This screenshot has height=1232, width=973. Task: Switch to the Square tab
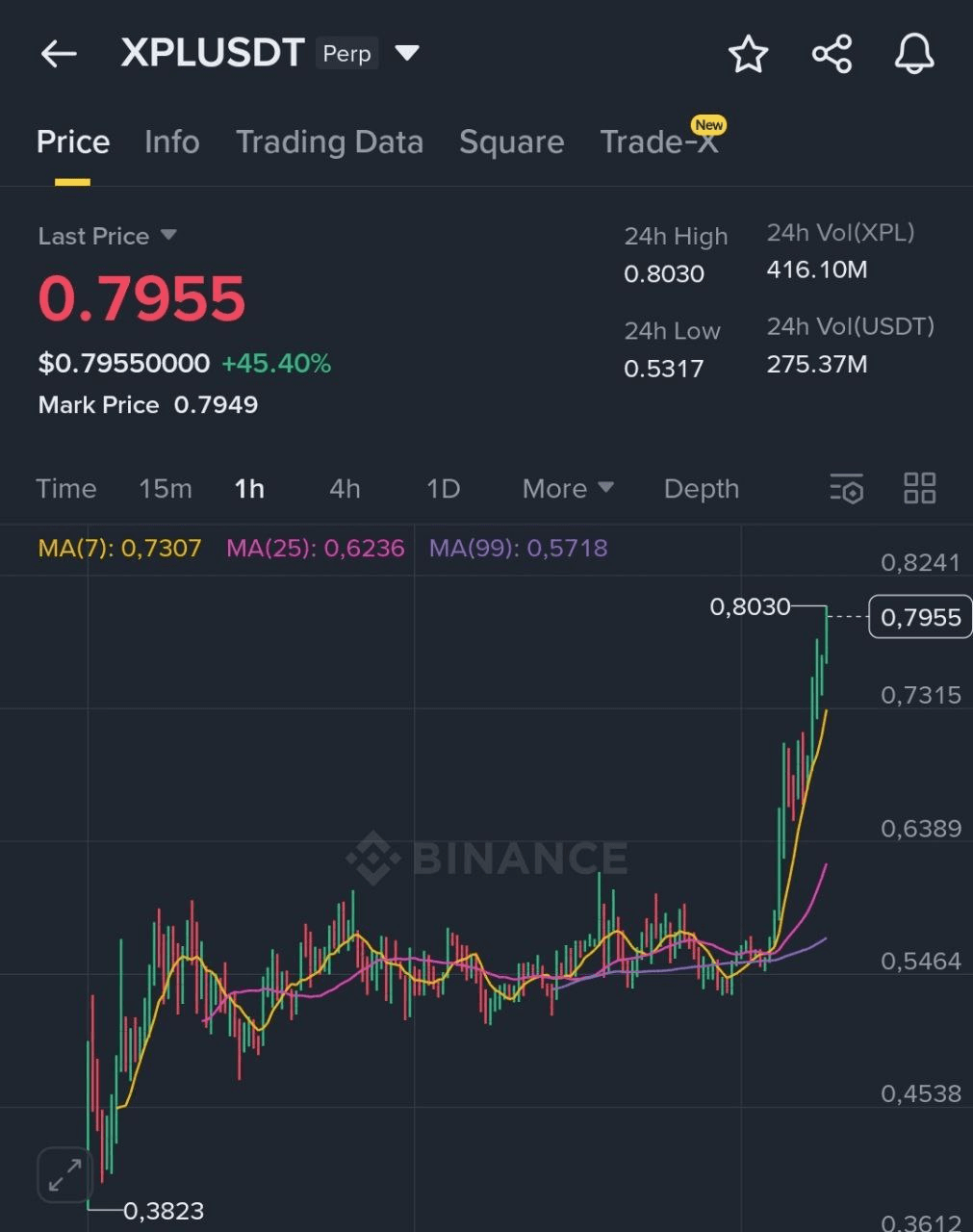coord(511,142)
